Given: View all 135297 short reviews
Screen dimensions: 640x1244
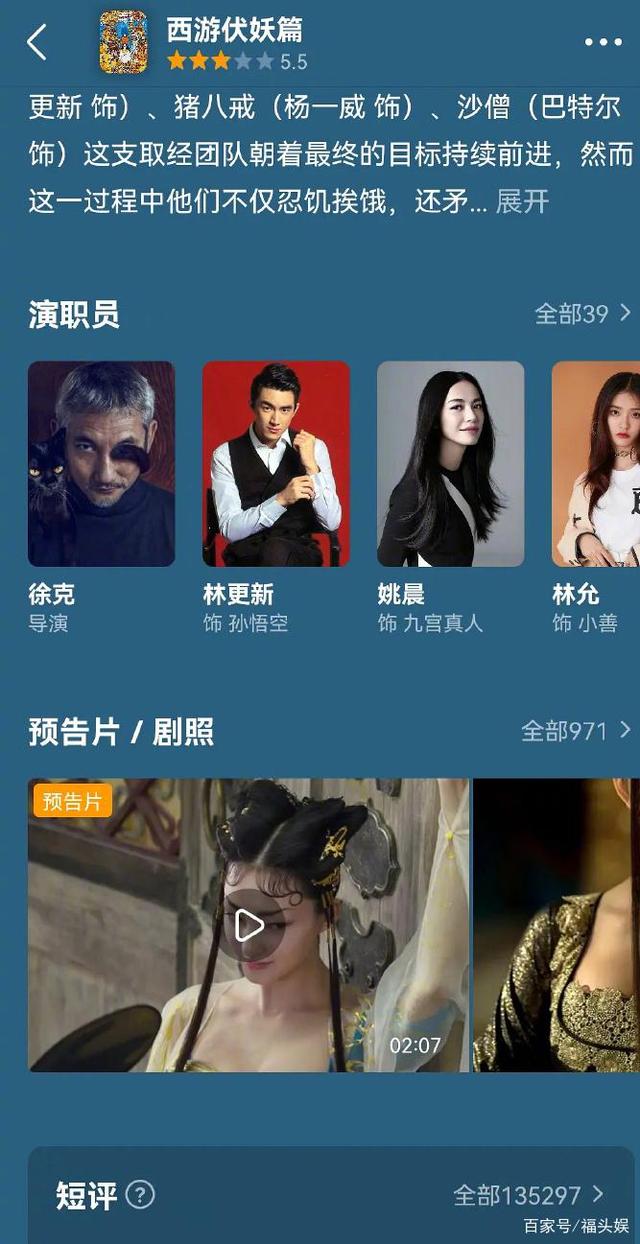Looking at the screenshot, I should click(x=528, y=1195).
